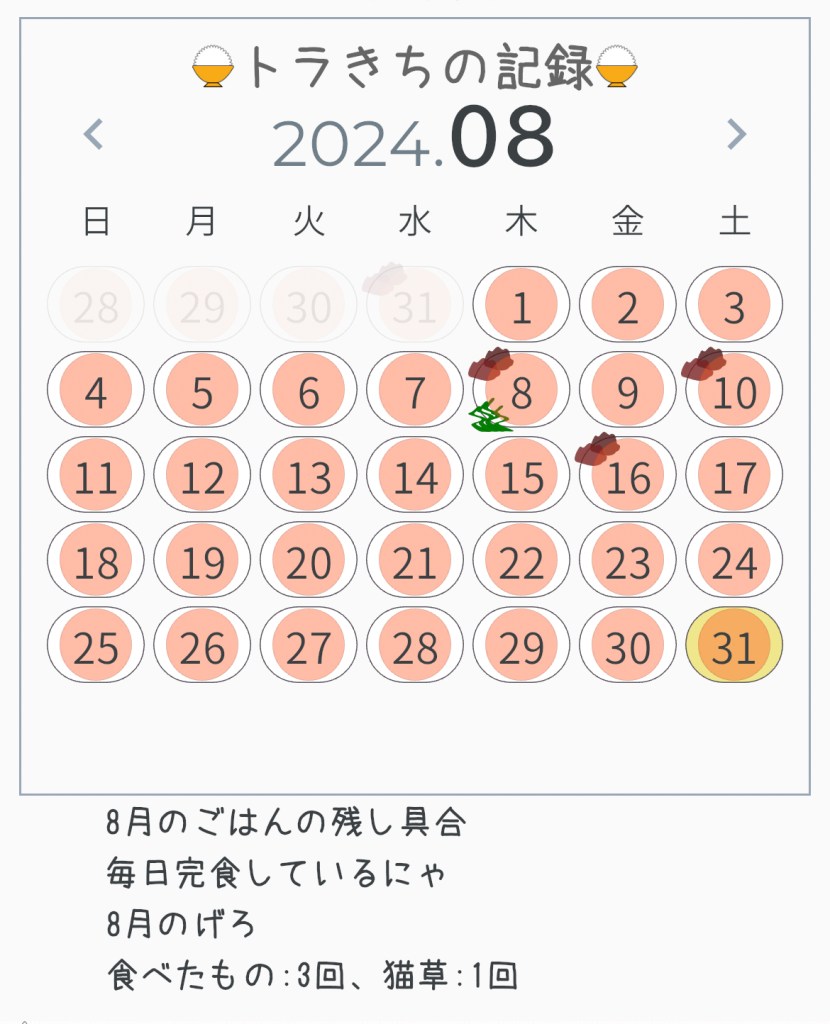Screen dimensions: 830x1024
Task: Select date 25 in the calendar
Action: pyautogui.click(x=96, y=646)
